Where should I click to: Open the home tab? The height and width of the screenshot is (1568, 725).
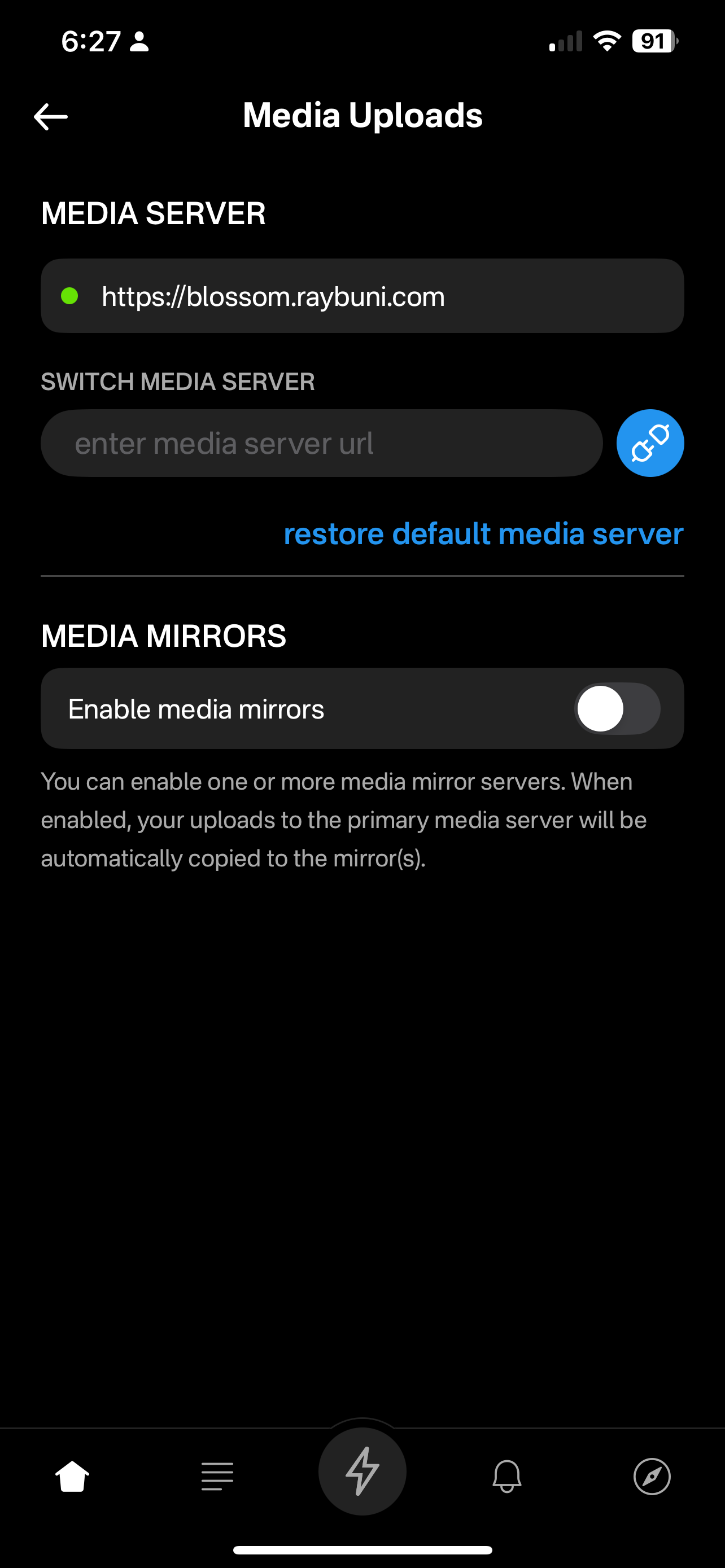coord(72,1476)
